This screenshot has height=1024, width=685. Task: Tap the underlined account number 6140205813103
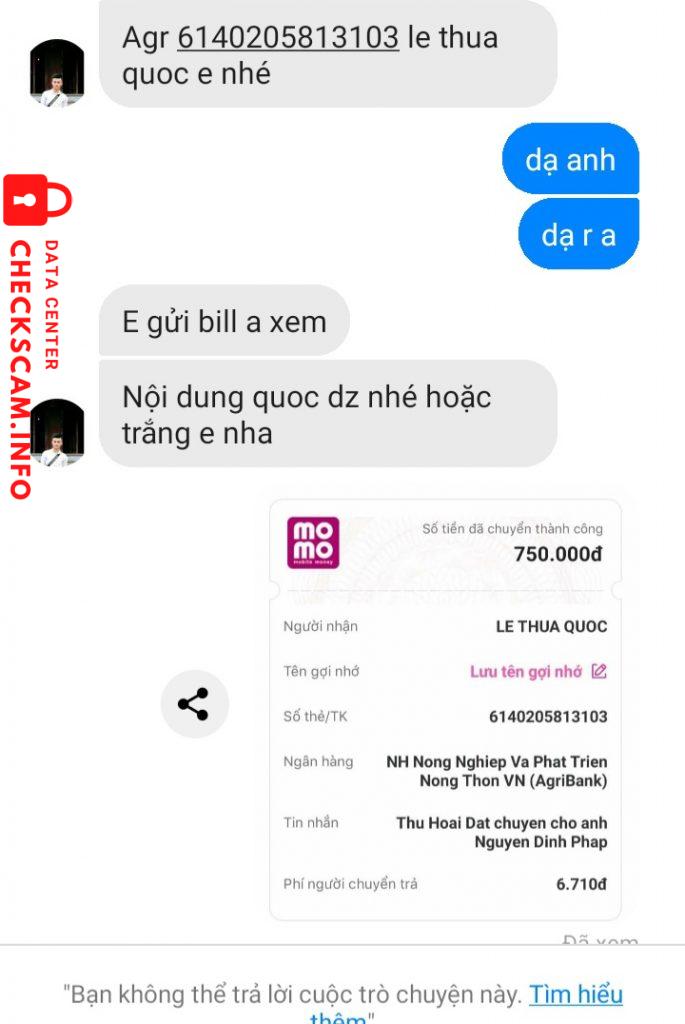[x=288, y=38]
